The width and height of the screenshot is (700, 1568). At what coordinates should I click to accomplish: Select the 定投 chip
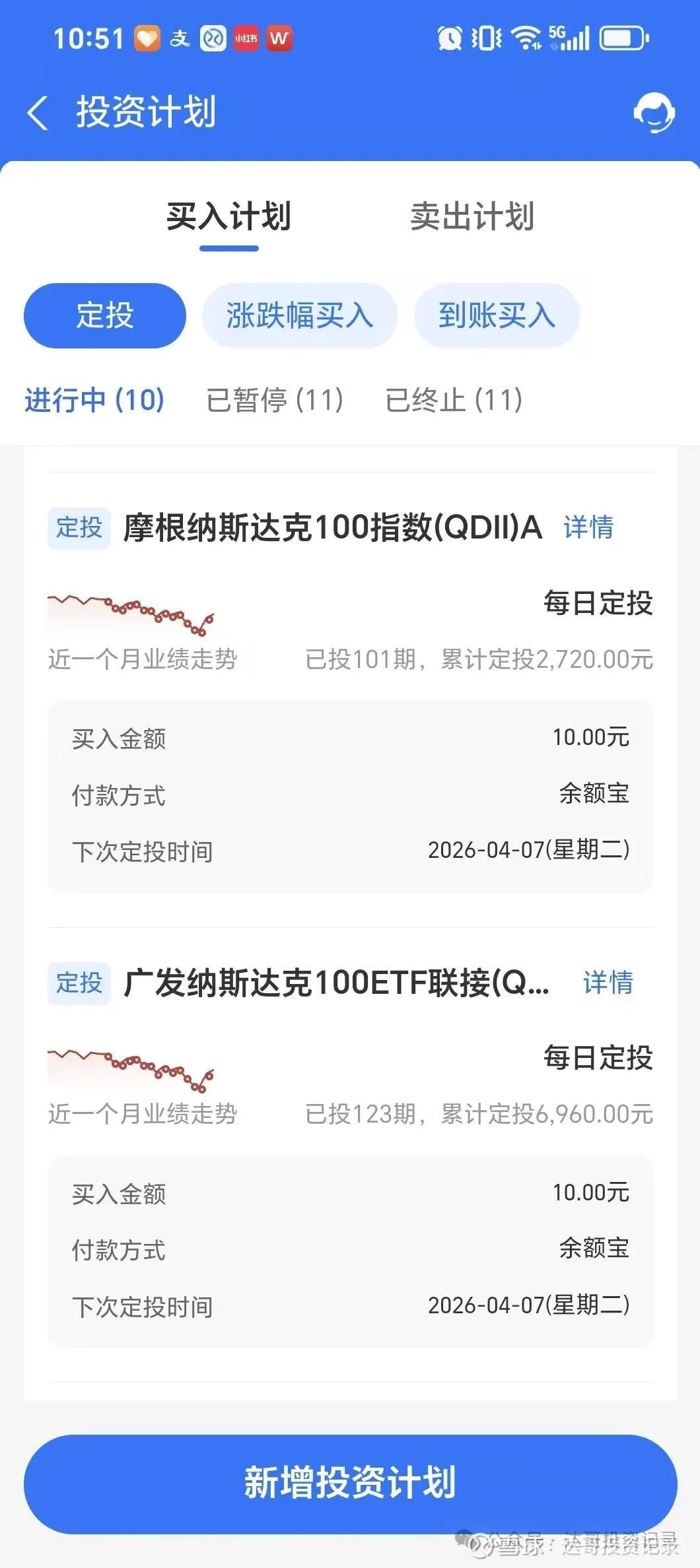tap(105, 315)
